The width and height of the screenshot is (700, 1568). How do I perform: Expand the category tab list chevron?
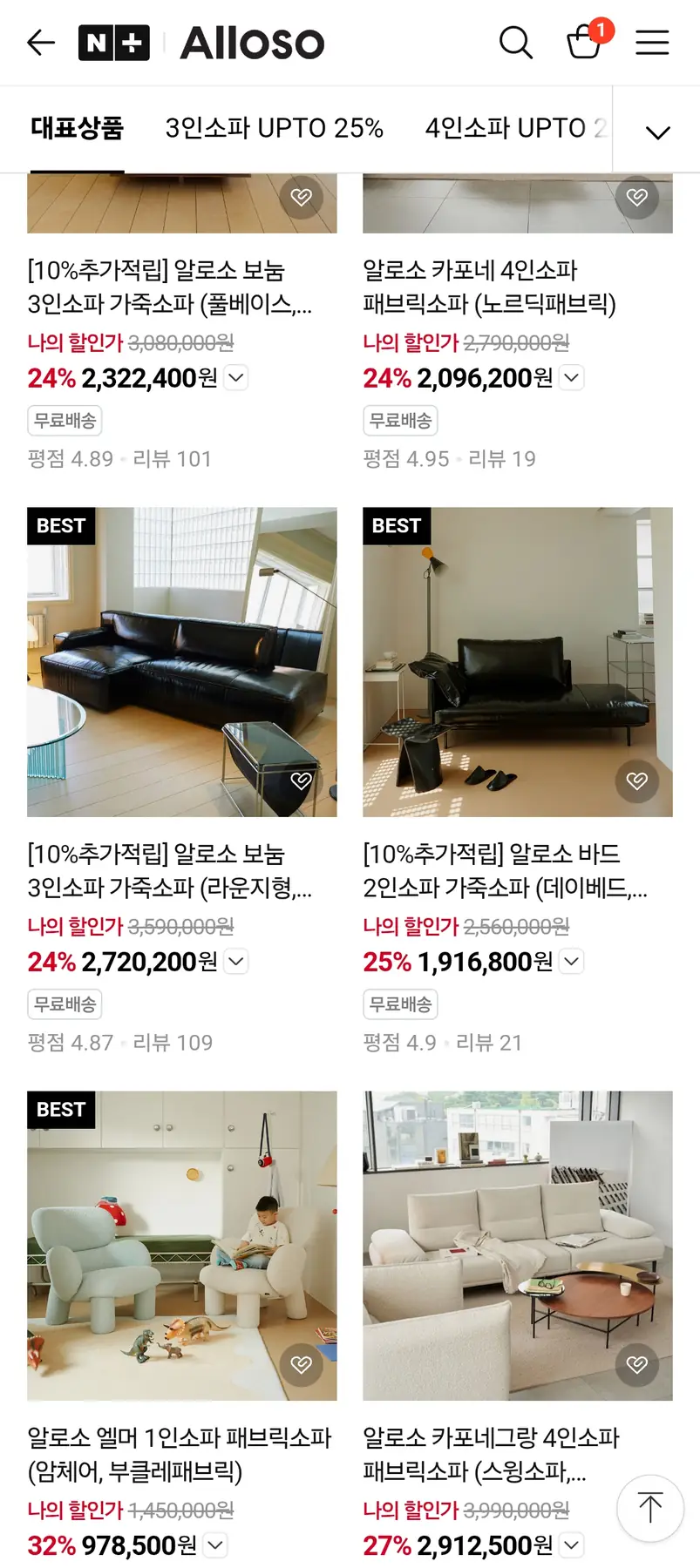[x=657, y=132]
